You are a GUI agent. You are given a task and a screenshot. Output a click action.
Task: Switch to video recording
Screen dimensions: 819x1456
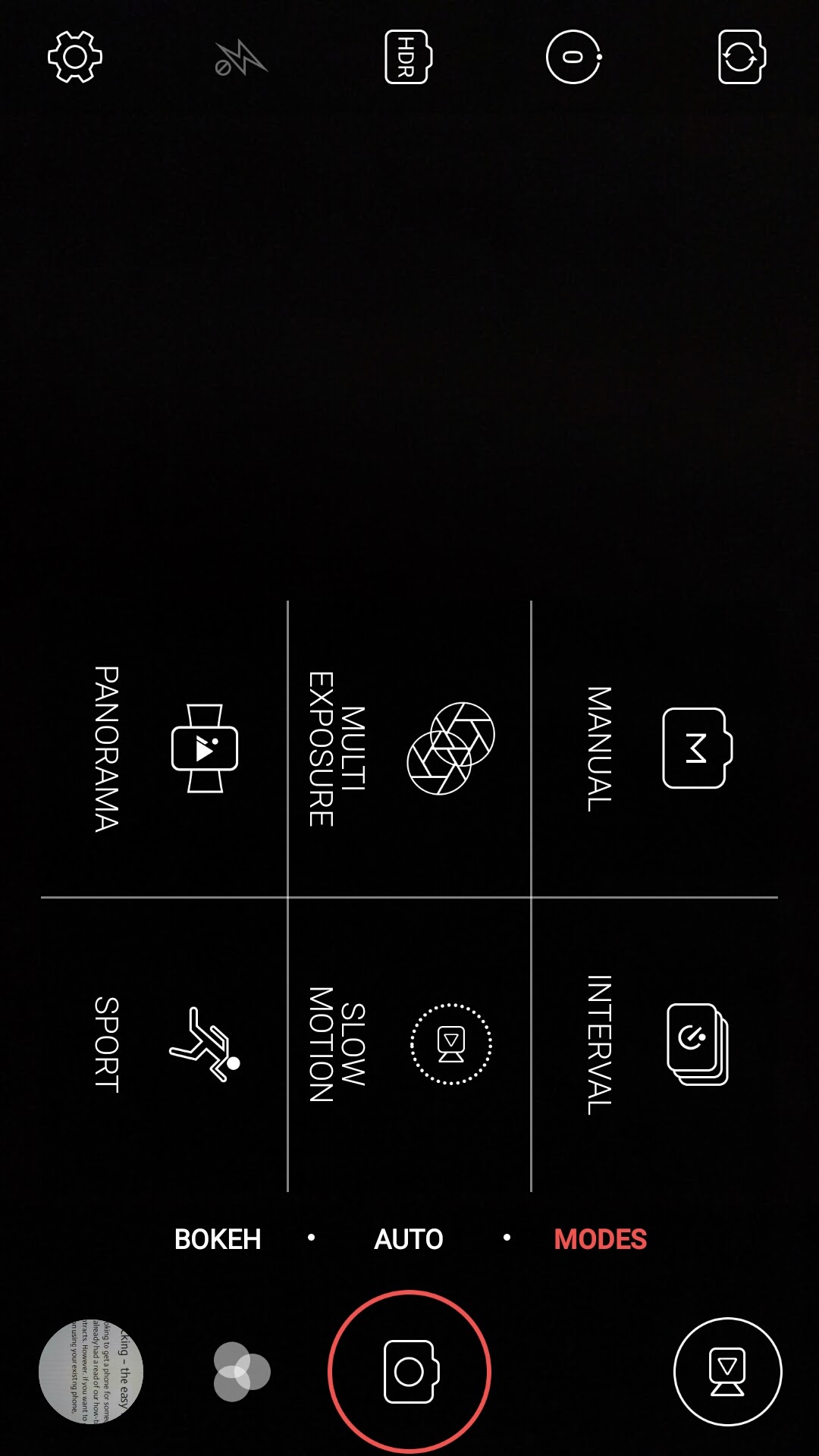727,1372
